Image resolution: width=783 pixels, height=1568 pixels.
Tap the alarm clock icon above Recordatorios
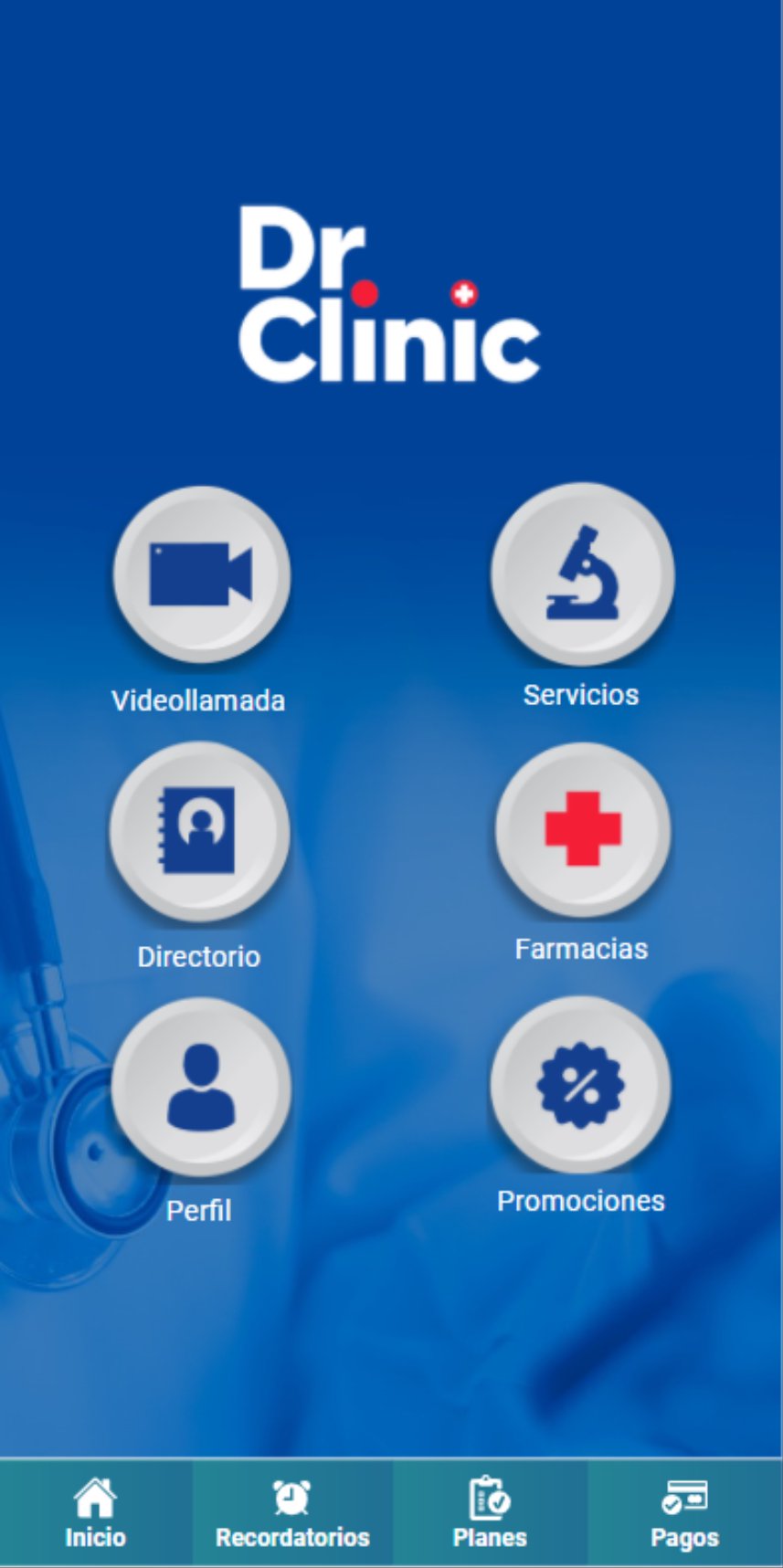point(291,1495)
